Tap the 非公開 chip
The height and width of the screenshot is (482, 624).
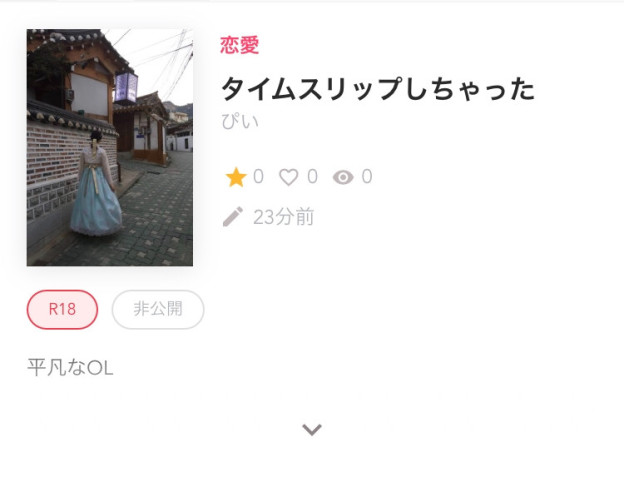[x=158, y=309]
